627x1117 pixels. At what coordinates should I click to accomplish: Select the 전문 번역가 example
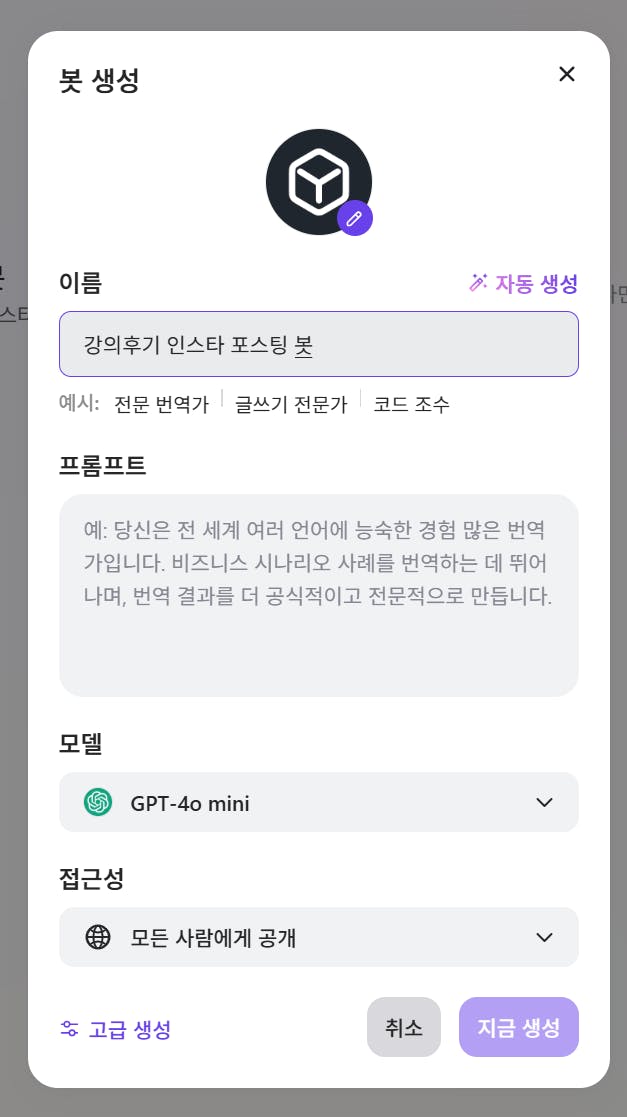point(162,404)
